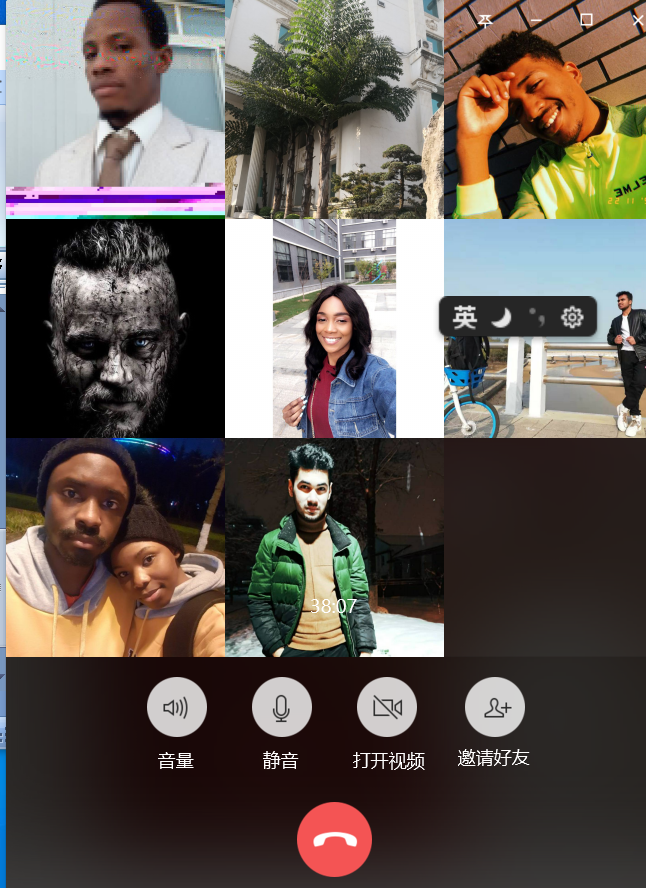Select the black-and-white bearded face tile
The width and height of the screenshot is (646, 888).
tap(115, 328)
